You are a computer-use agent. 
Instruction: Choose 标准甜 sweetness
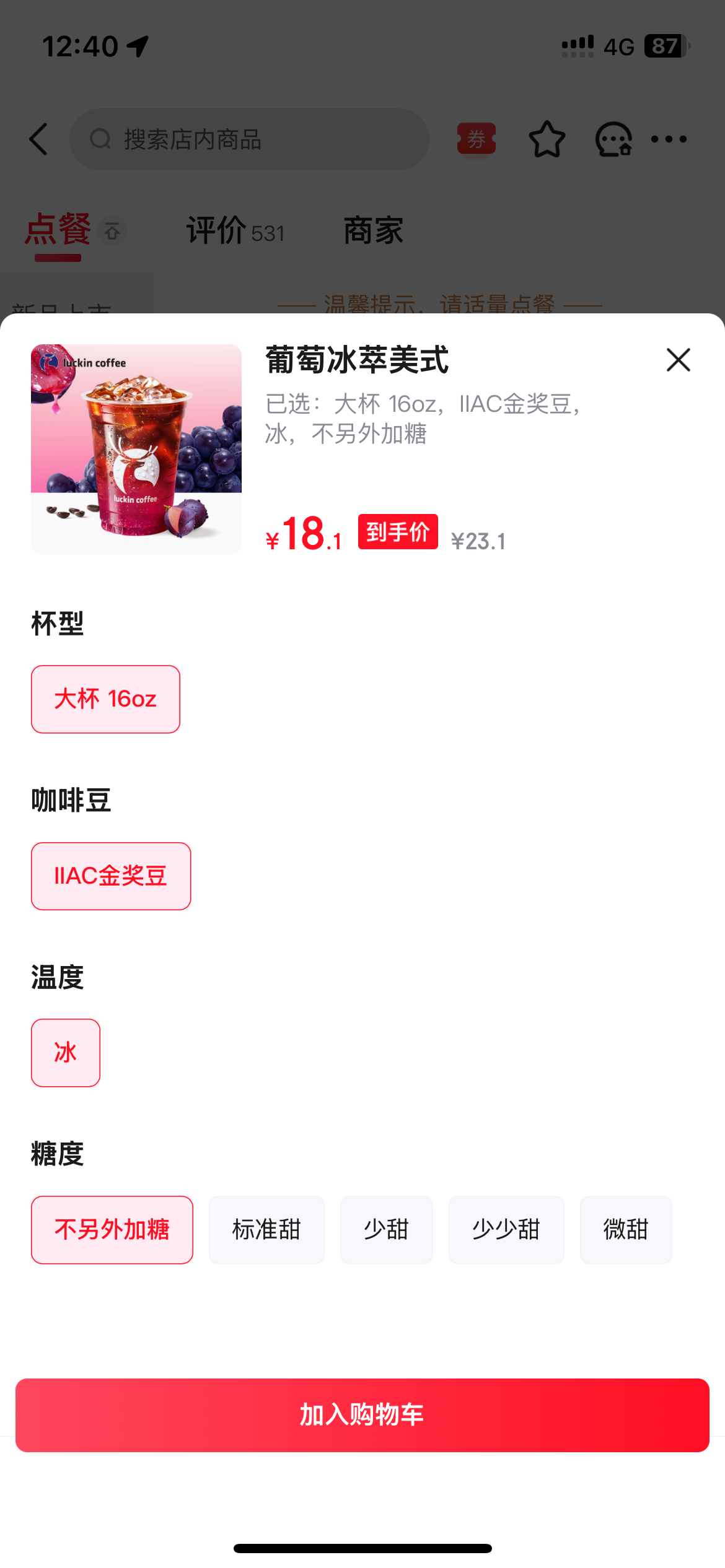tap(266, 1230)
